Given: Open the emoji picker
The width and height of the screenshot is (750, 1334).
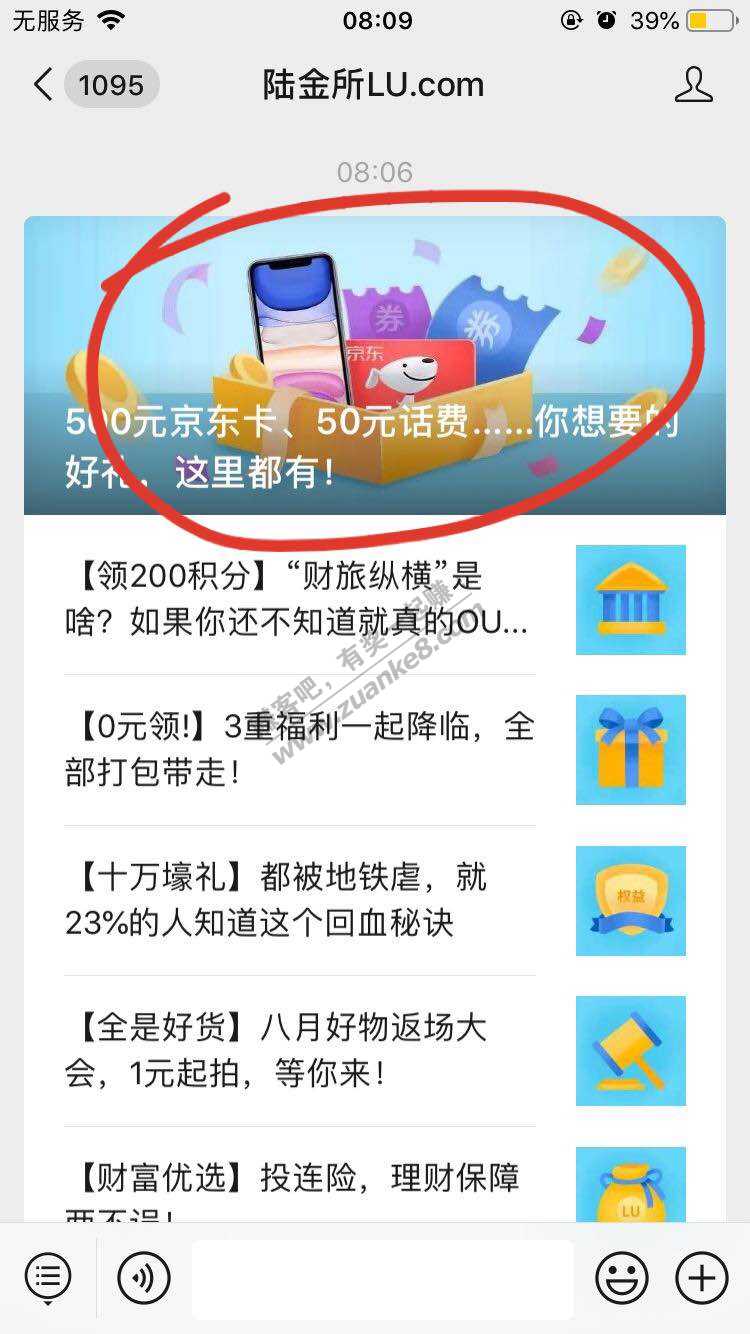Looking at the screenshot, I should pyautogui.click(x=621, y=1277).
